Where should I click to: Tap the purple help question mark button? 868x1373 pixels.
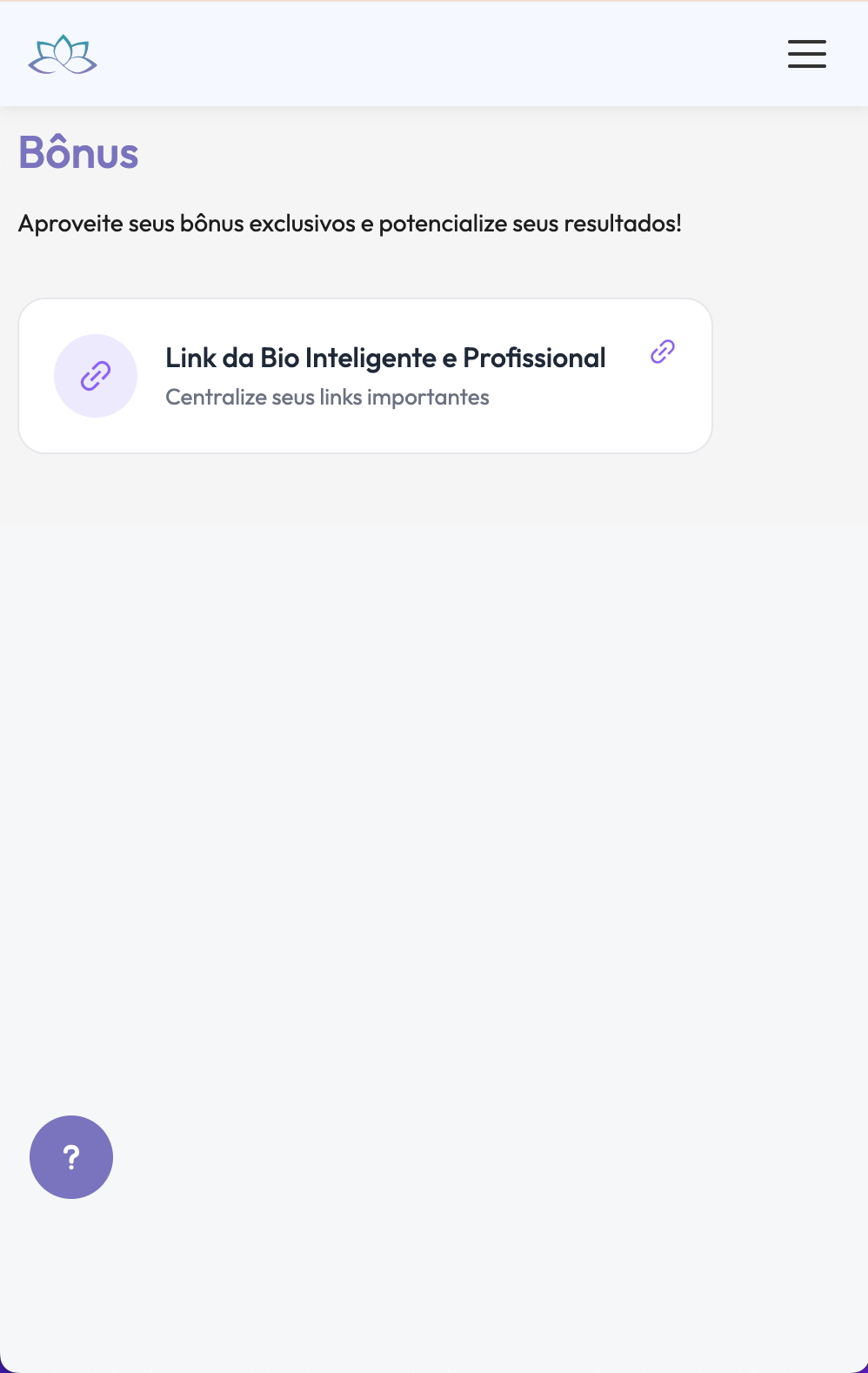tap(71, 1156)
